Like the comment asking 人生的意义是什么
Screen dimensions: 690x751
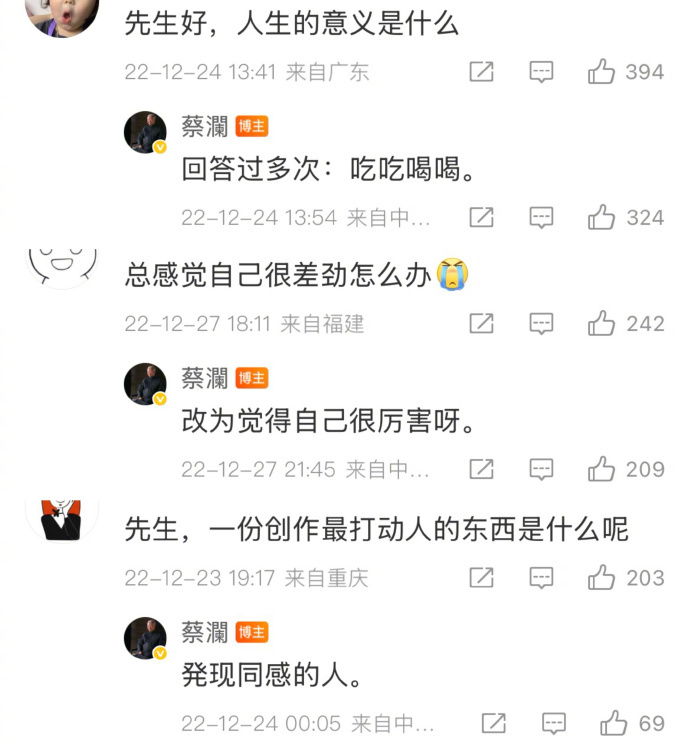pyautogui.click(x=602, y=72)
